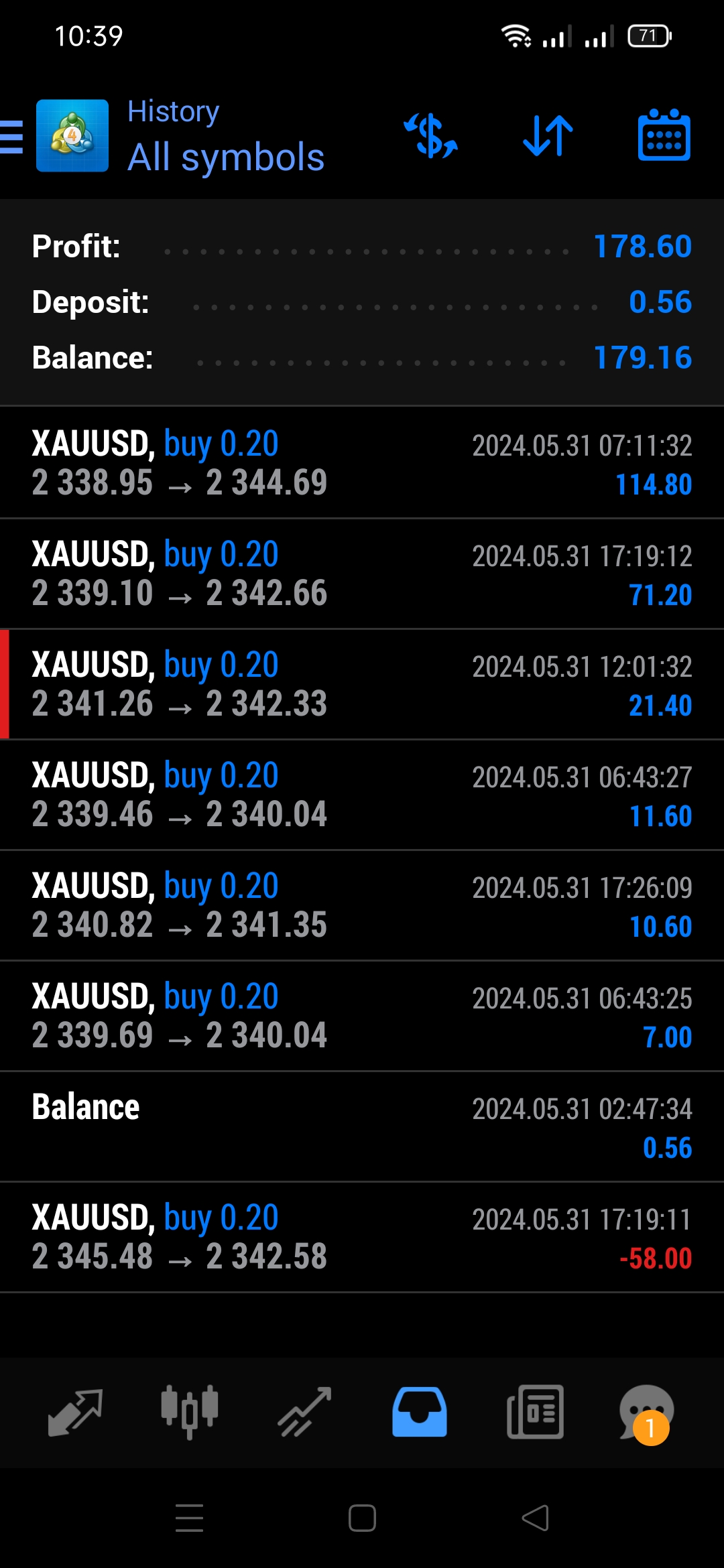Tap the trade with 10.60 profit
The image size is (724, 1568).
click(362, 905)
